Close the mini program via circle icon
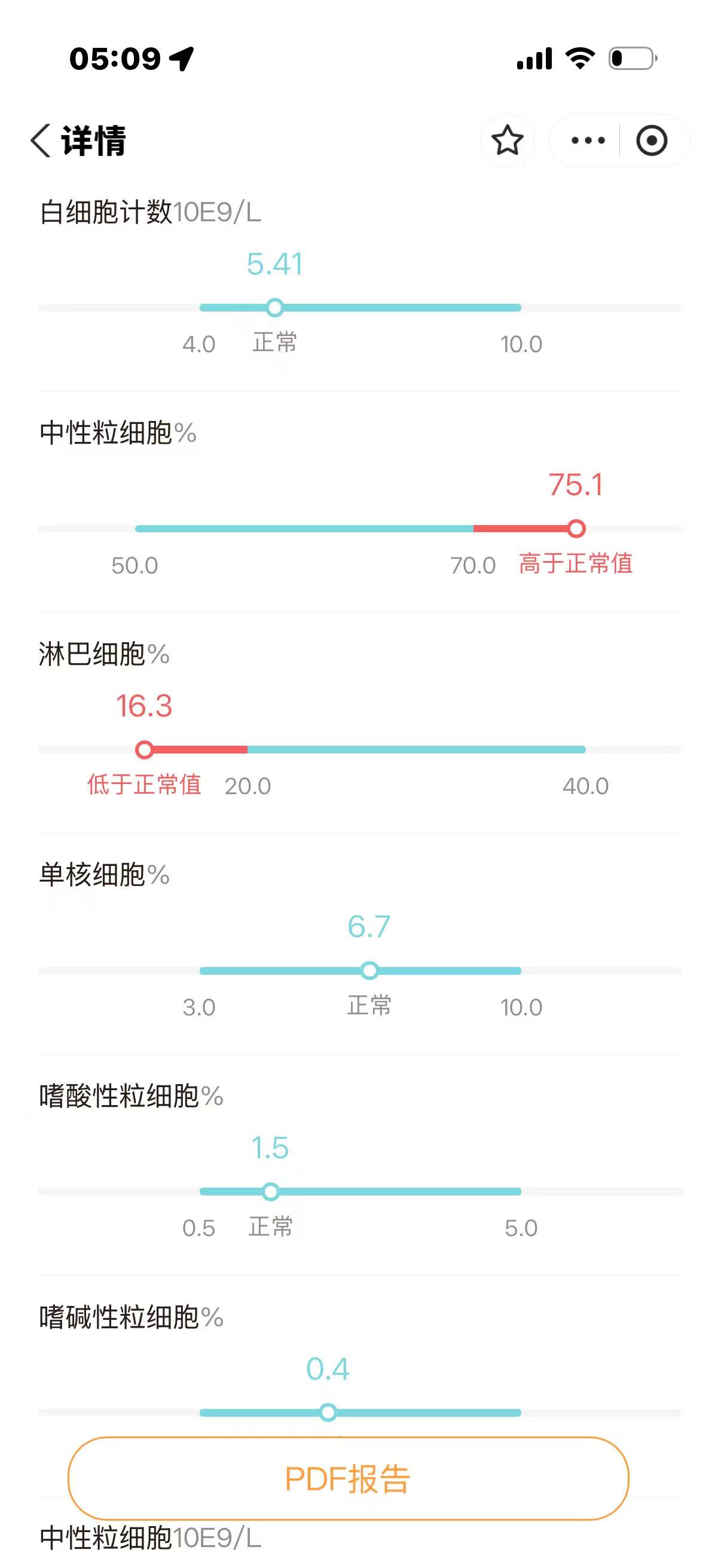 [652, 141]
